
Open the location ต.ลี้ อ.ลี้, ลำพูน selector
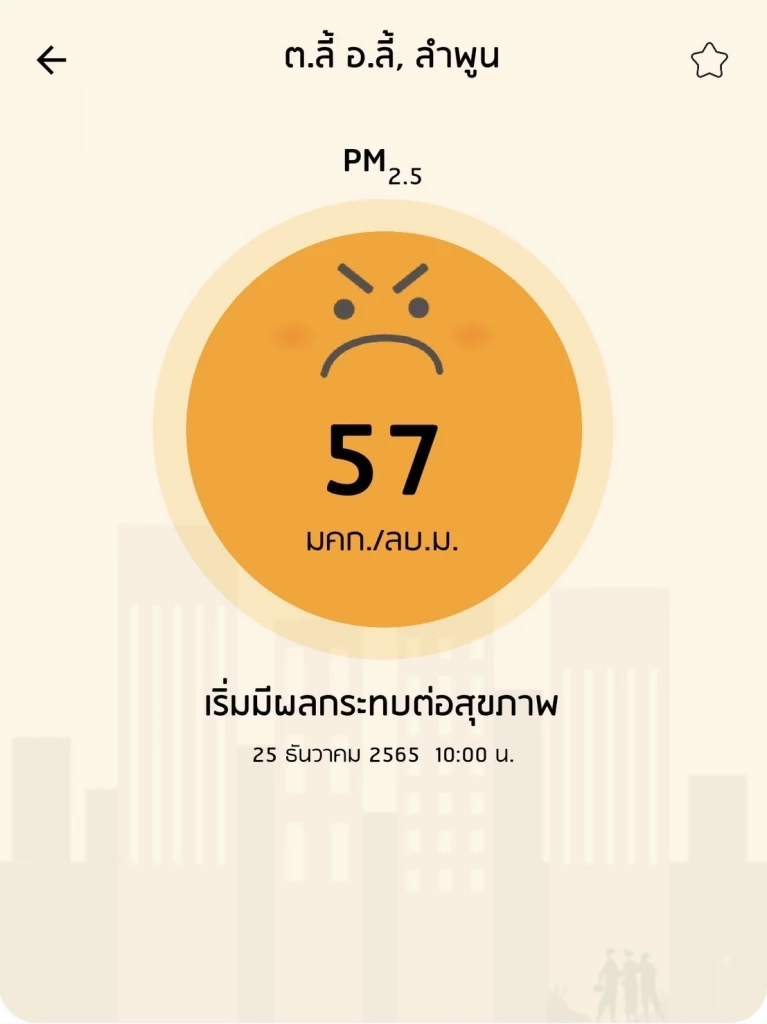pyautogui.click(x=383, y=58)
